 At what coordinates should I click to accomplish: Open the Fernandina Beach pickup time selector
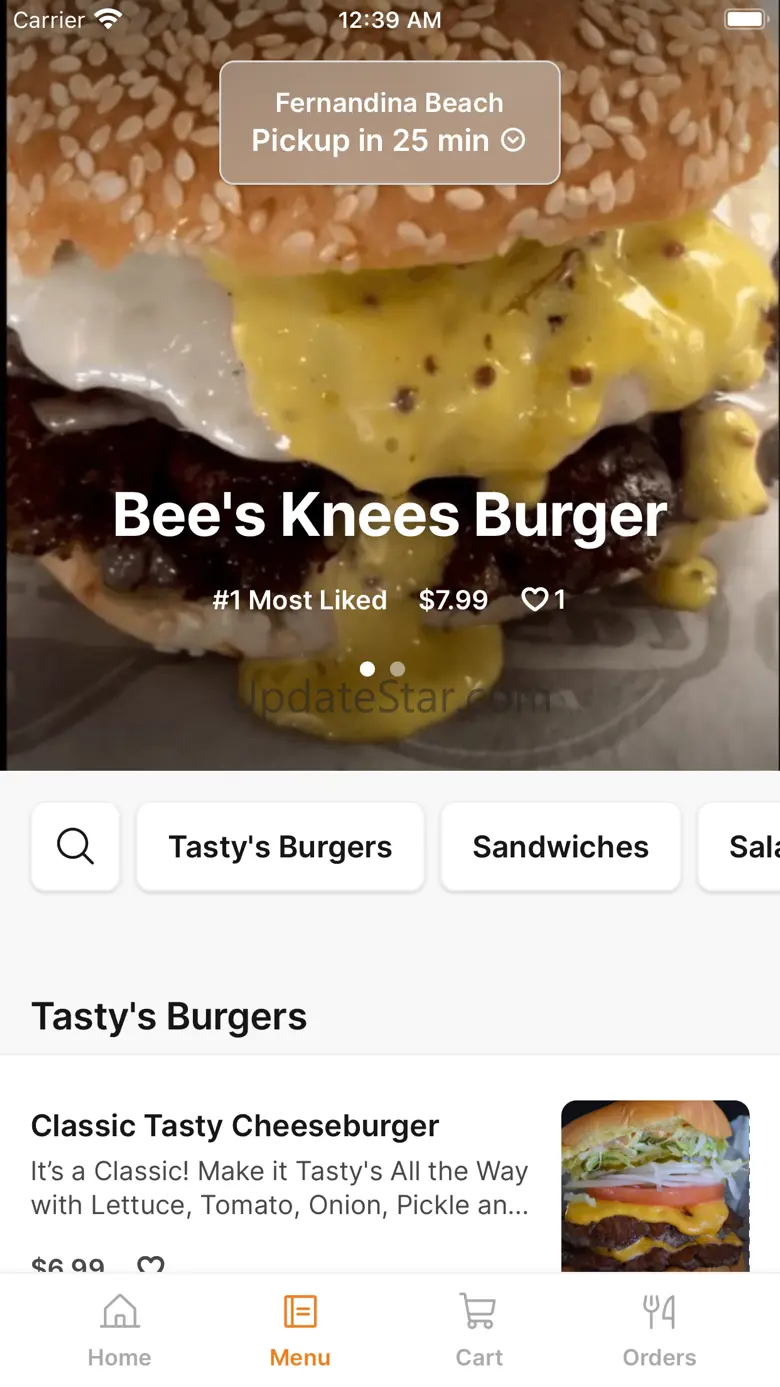coord(389,123)
